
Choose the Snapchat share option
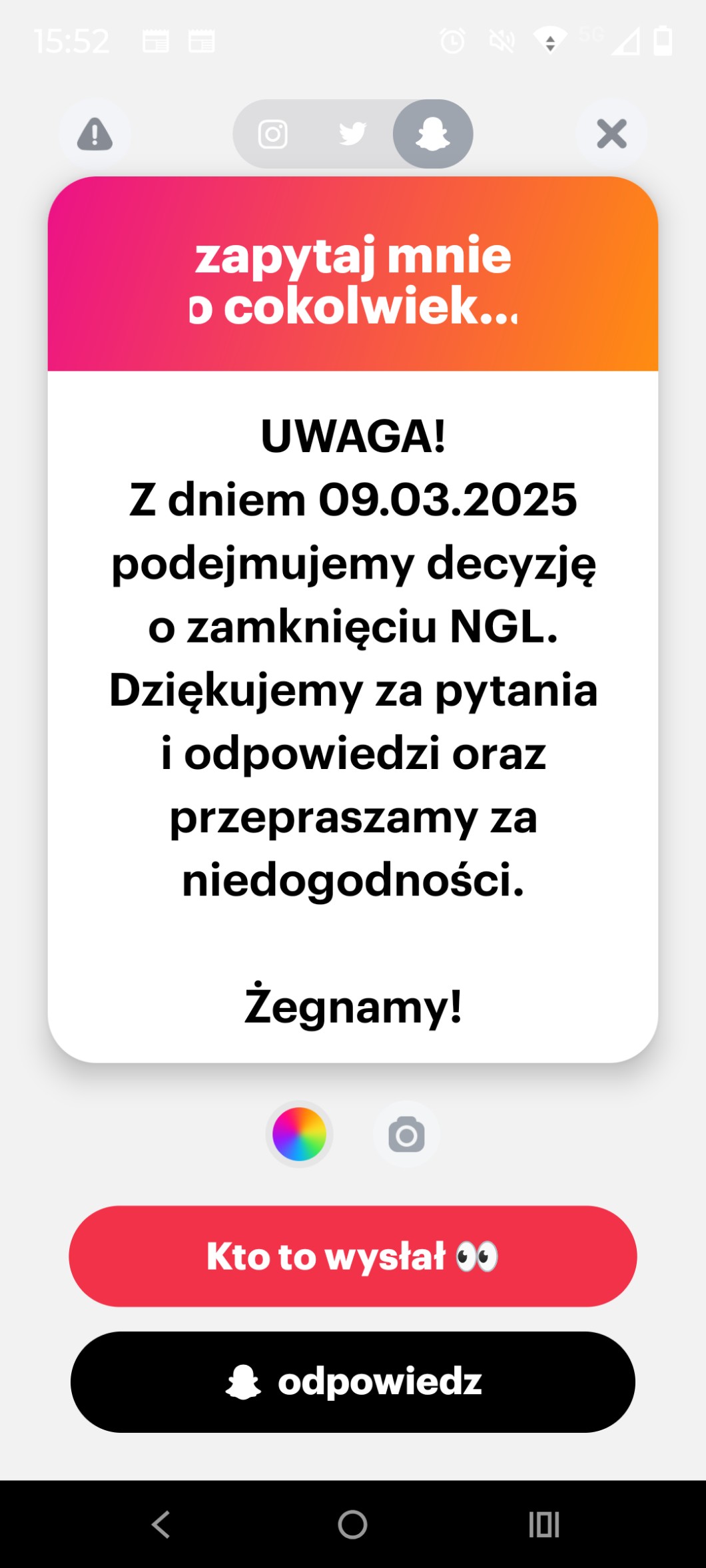[x=433, y=134]
